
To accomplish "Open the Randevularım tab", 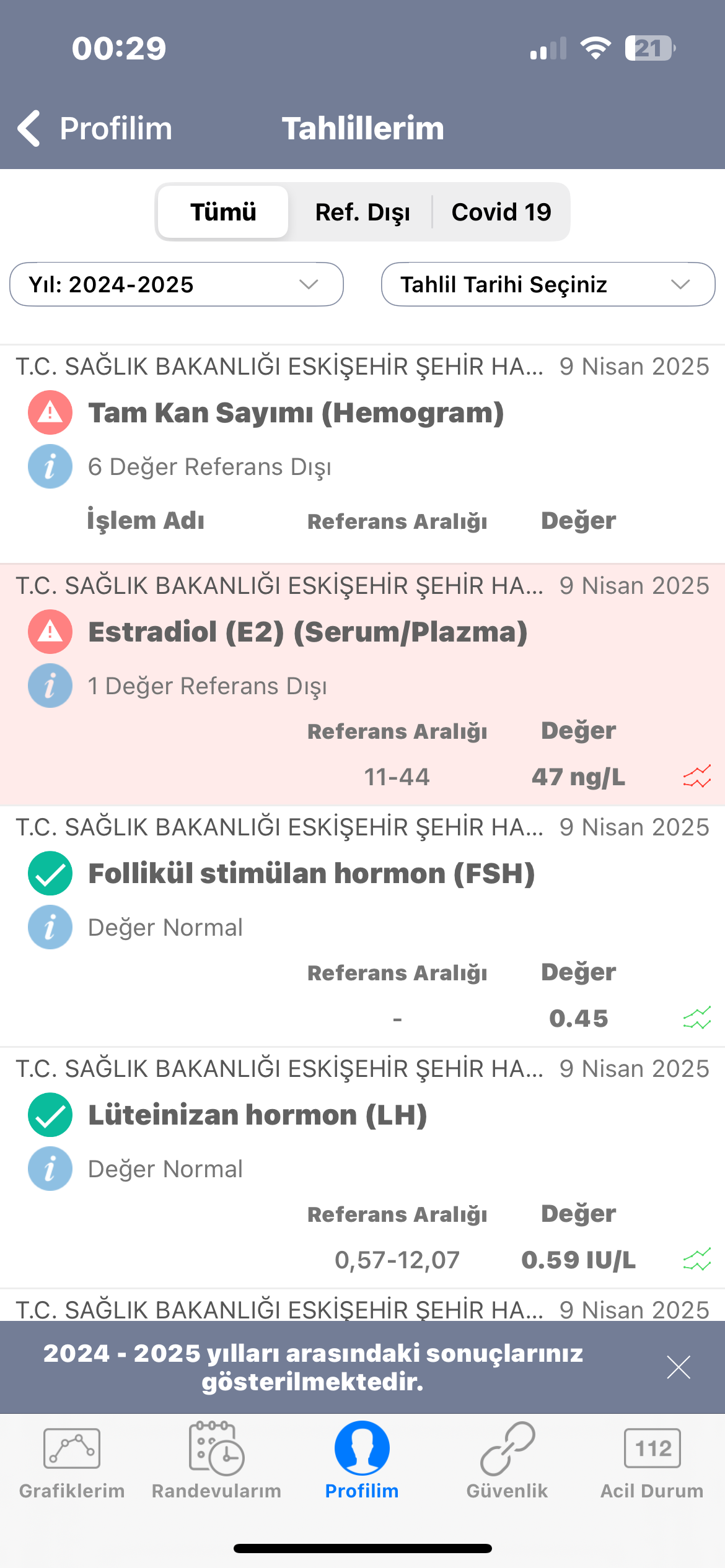I will pos(217,1461).
